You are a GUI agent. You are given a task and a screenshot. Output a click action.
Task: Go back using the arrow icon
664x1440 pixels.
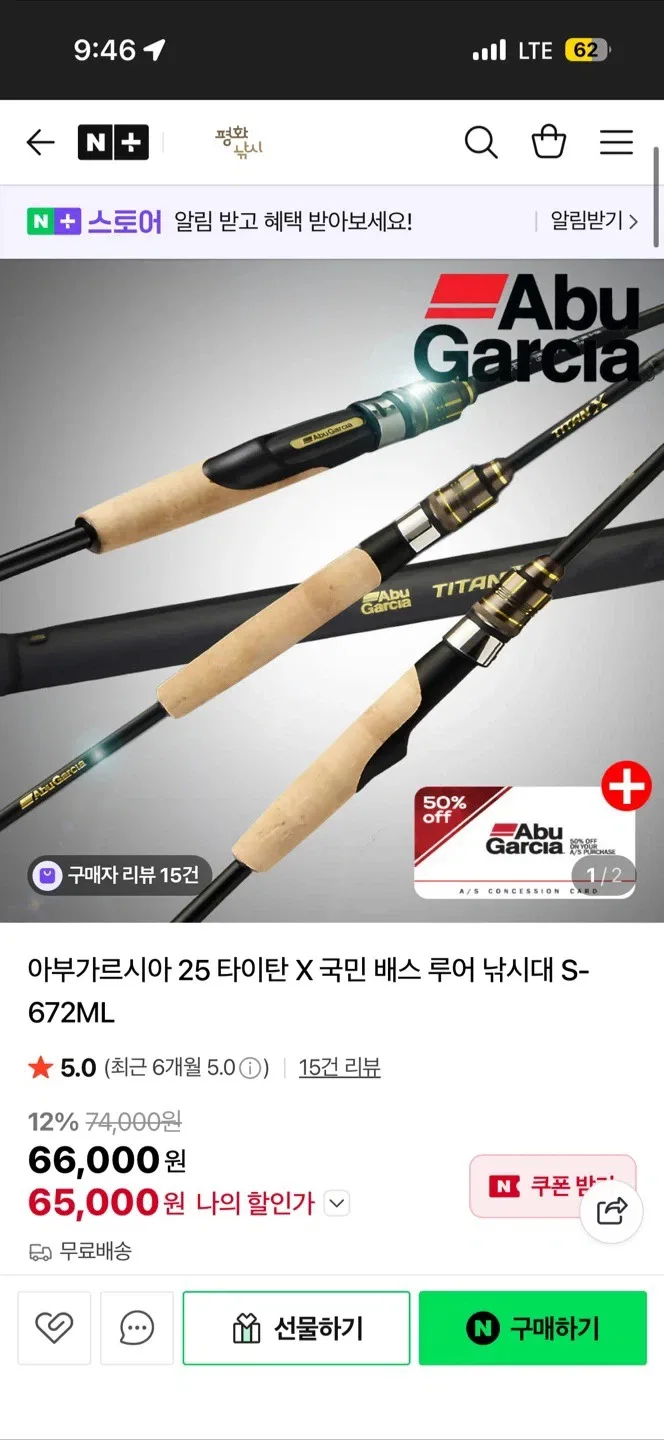[40, 143]
